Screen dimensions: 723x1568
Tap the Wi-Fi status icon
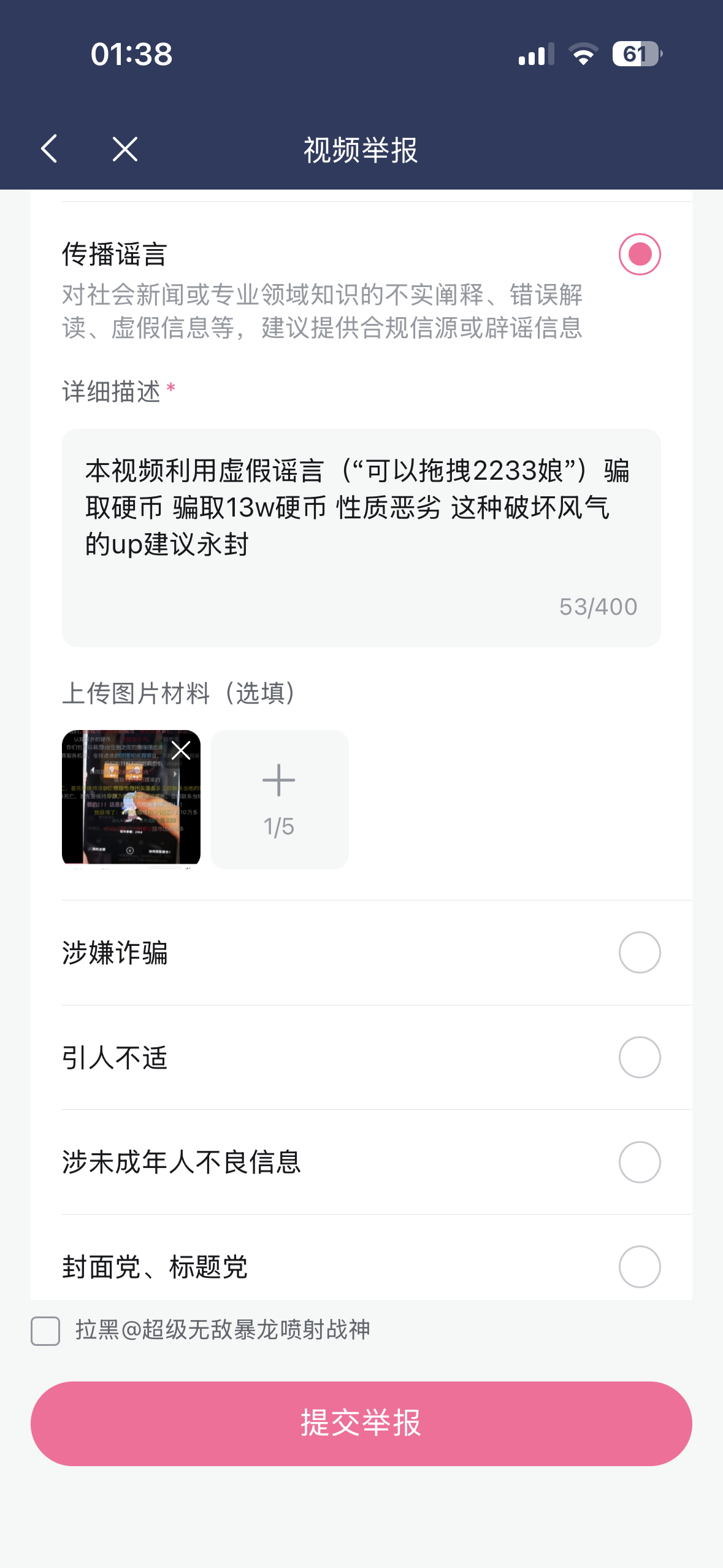point(583,55)
